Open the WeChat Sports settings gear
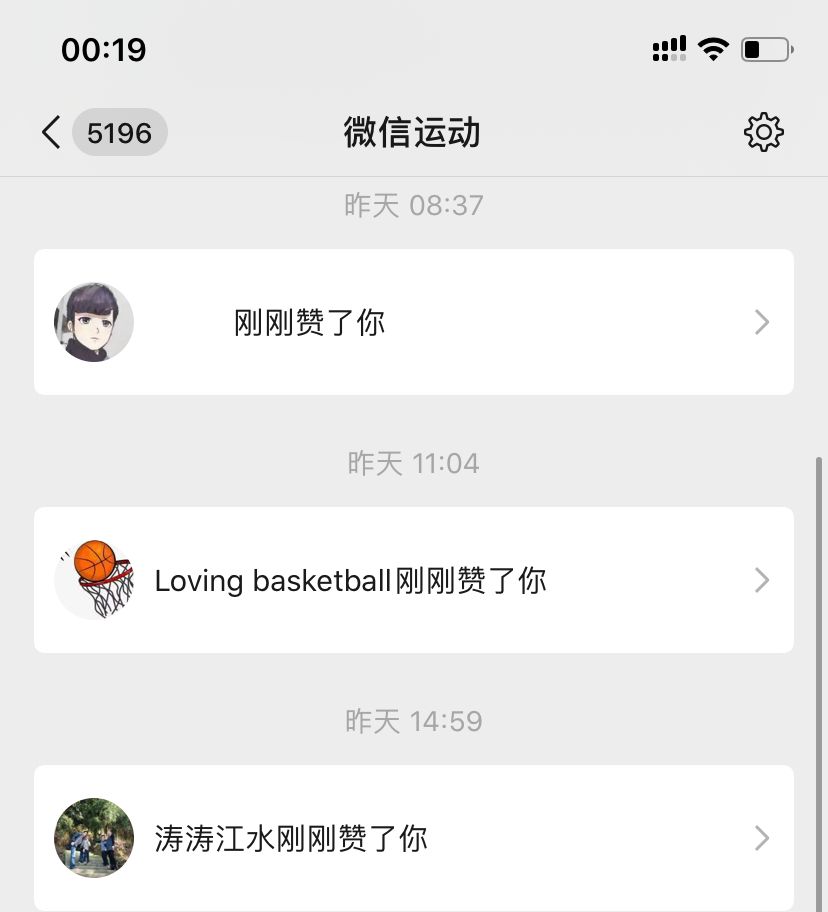The image size is (828, 912). coord(764,132)
